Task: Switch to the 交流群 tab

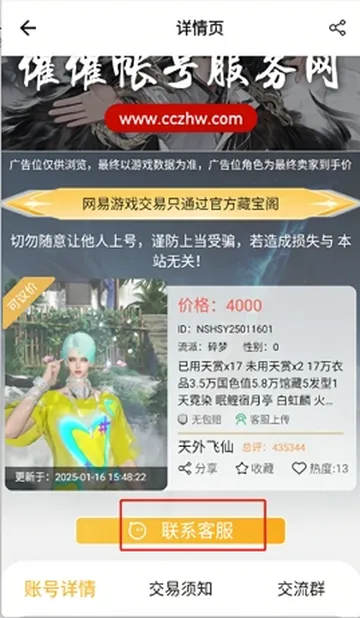Action: pyautogui.click(x=301, y=589)
